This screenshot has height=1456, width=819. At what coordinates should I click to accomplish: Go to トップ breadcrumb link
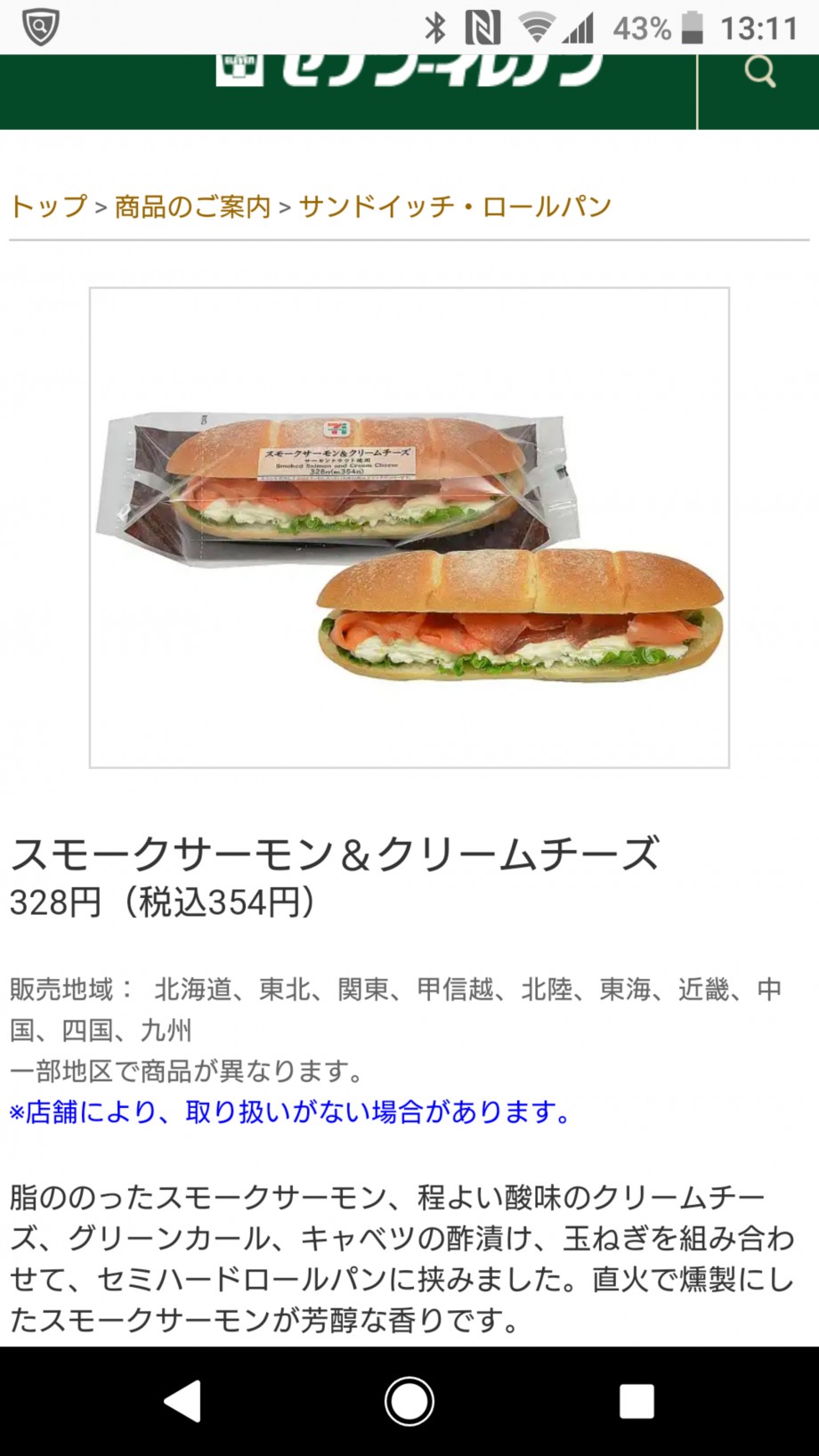(x=49, y=206)
